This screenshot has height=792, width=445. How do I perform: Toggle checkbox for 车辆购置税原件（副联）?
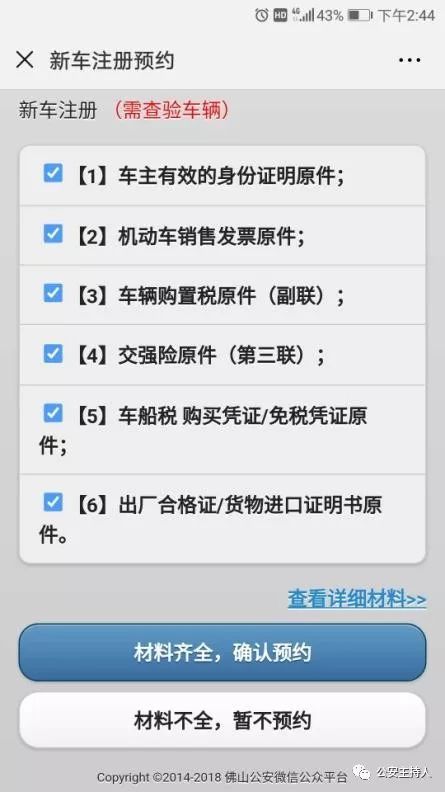point(53,293)
